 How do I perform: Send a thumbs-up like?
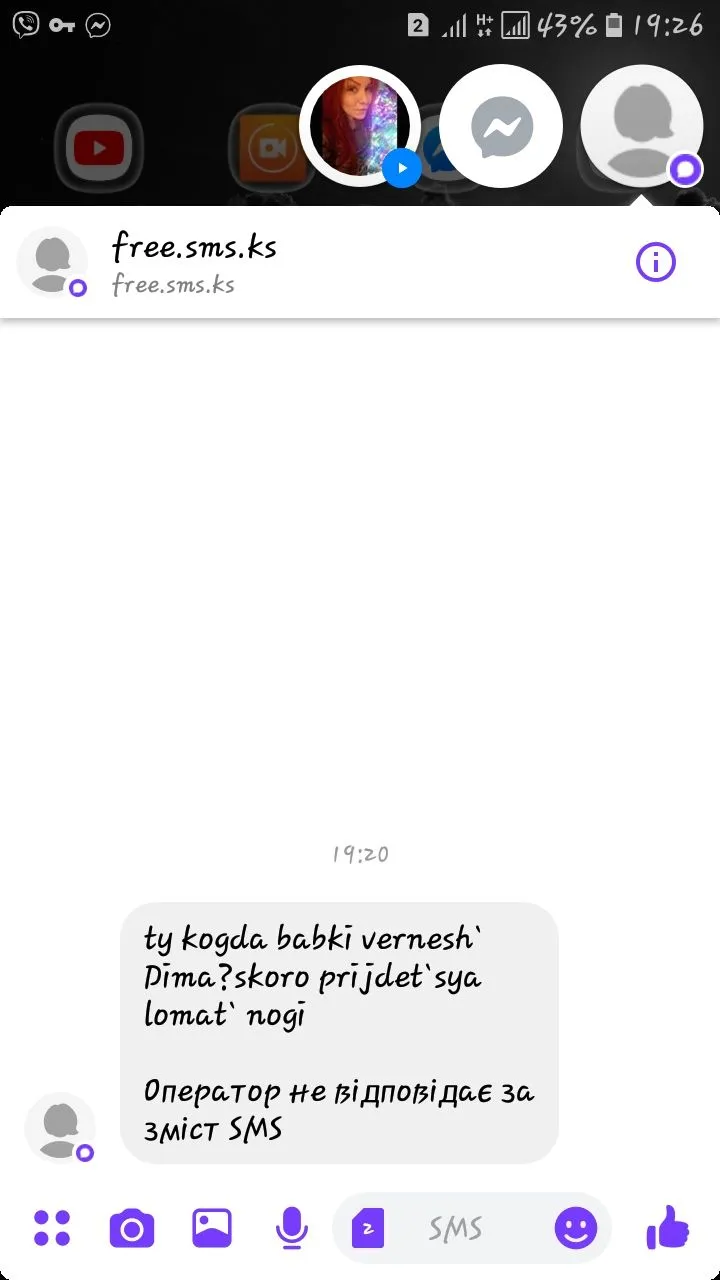coord(668,1226)
